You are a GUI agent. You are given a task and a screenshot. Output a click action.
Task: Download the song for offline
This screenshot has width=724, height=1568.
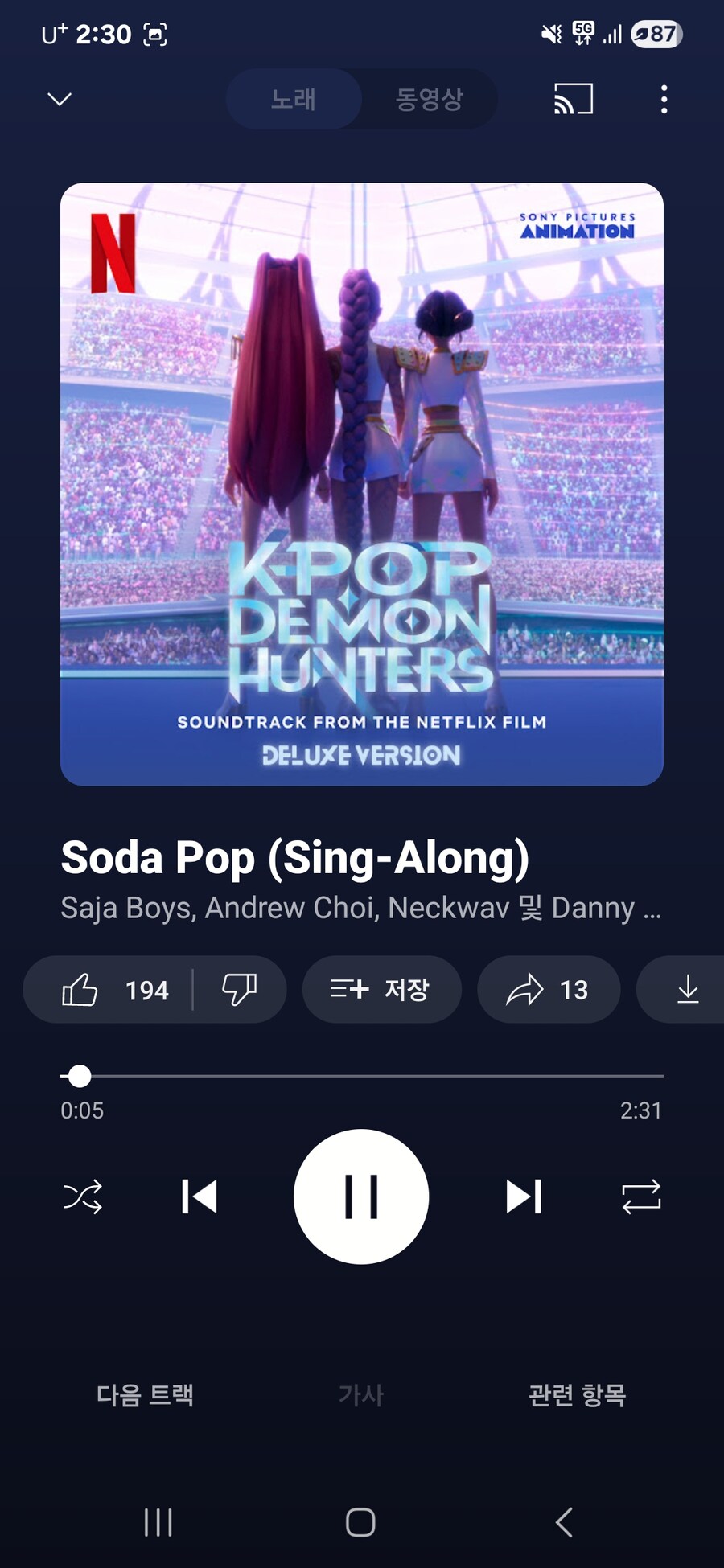point(687,989)
